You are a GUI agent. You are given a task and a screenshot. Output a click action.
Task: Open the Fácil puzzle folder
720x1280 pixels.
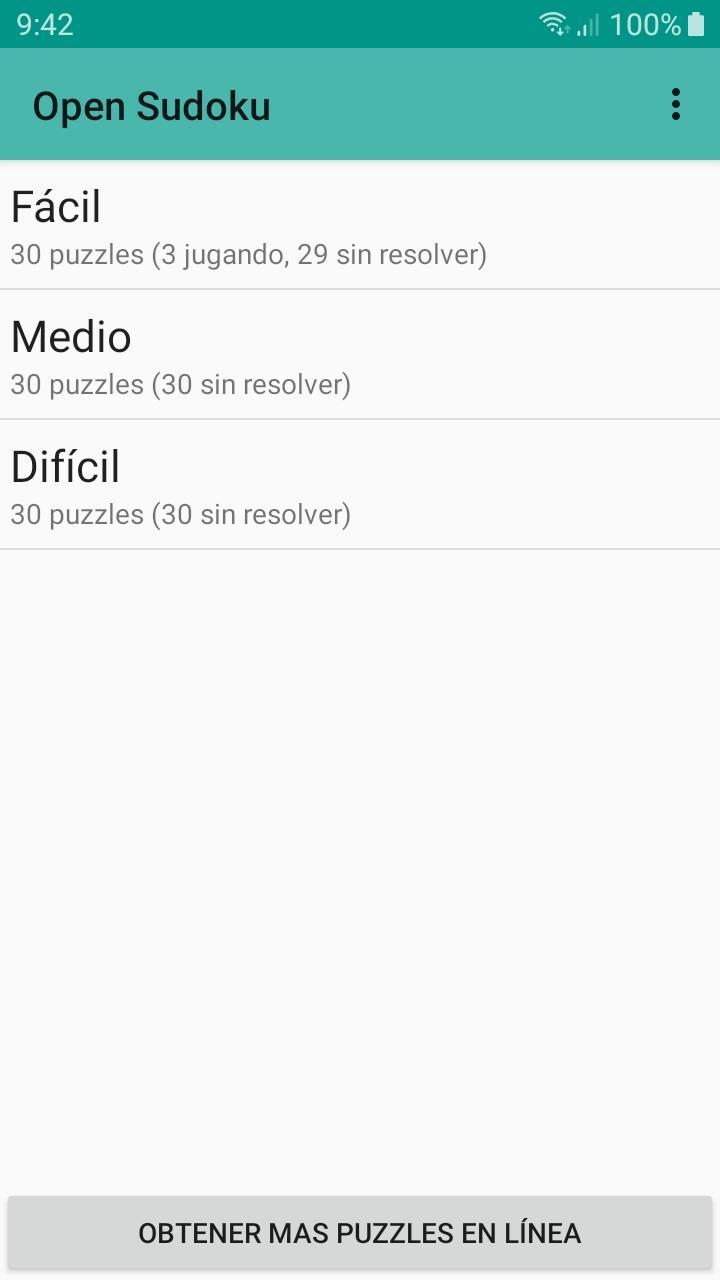[x=360, y=226]
